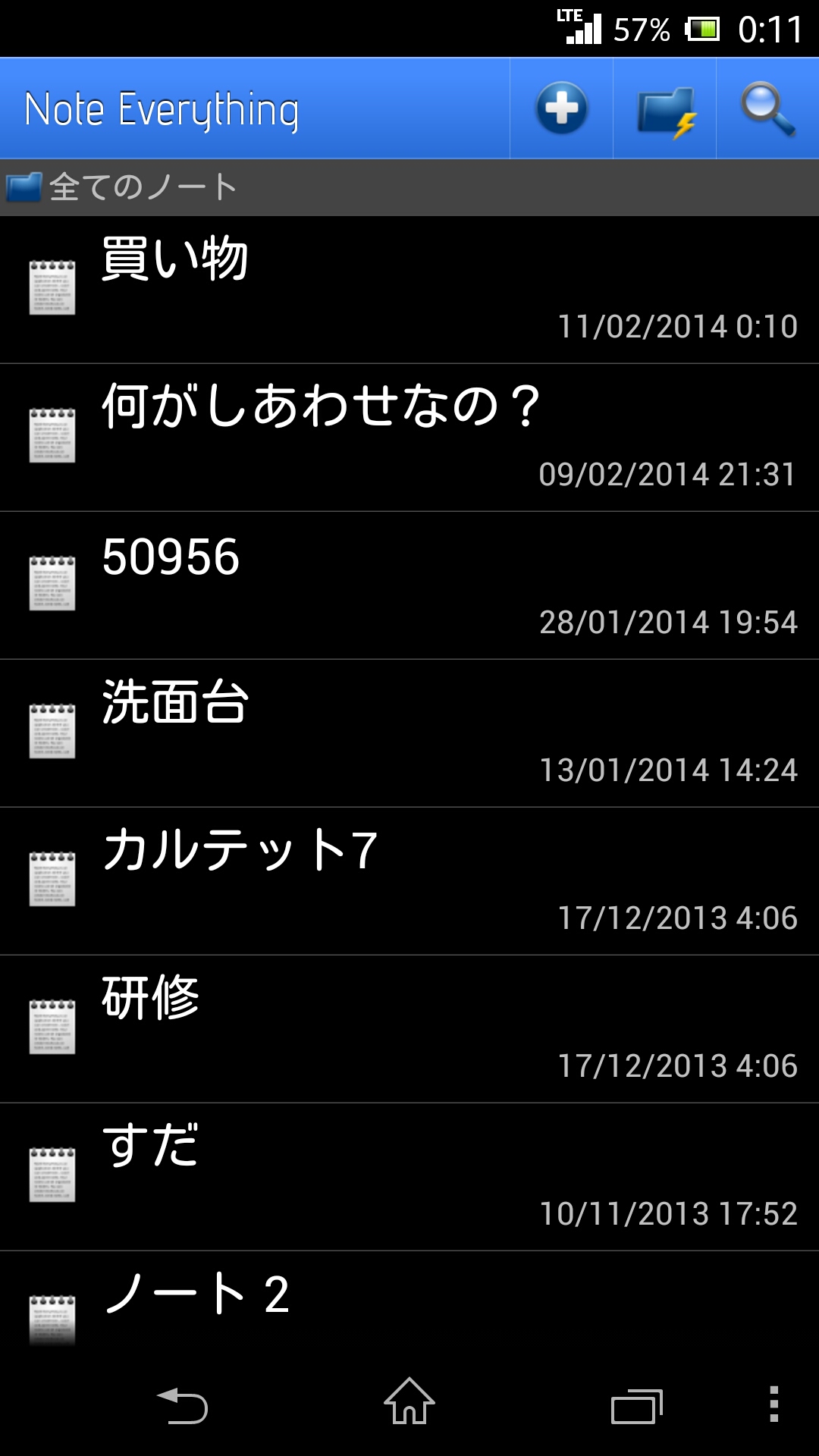Open the three-dot options menu
Screen dimensions: 819x1456
(x=773, y=1404)
